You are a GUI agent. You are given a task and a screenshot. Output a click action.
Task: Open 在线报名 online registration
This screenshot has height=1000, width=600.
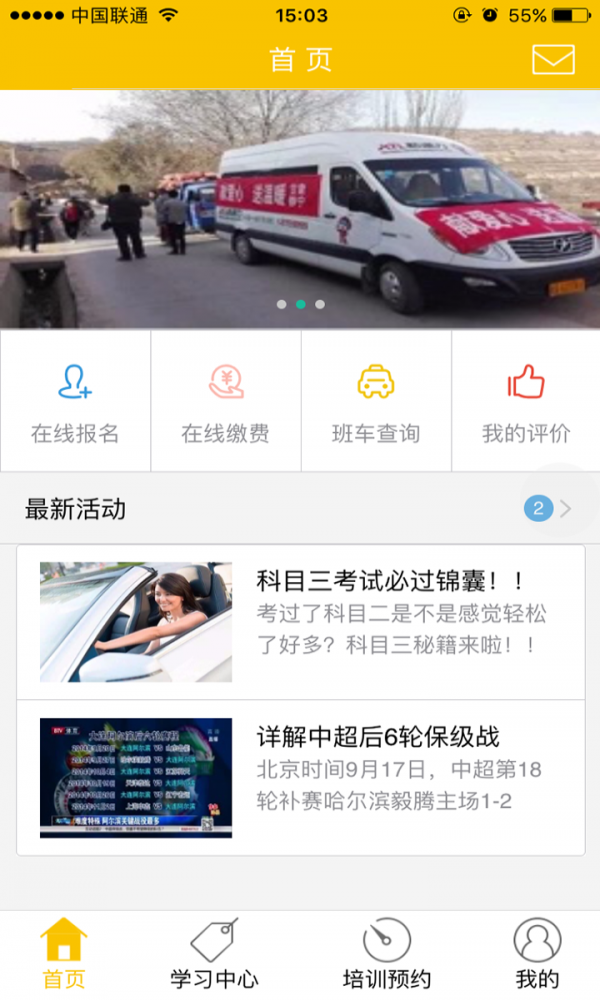click(75, 401)
